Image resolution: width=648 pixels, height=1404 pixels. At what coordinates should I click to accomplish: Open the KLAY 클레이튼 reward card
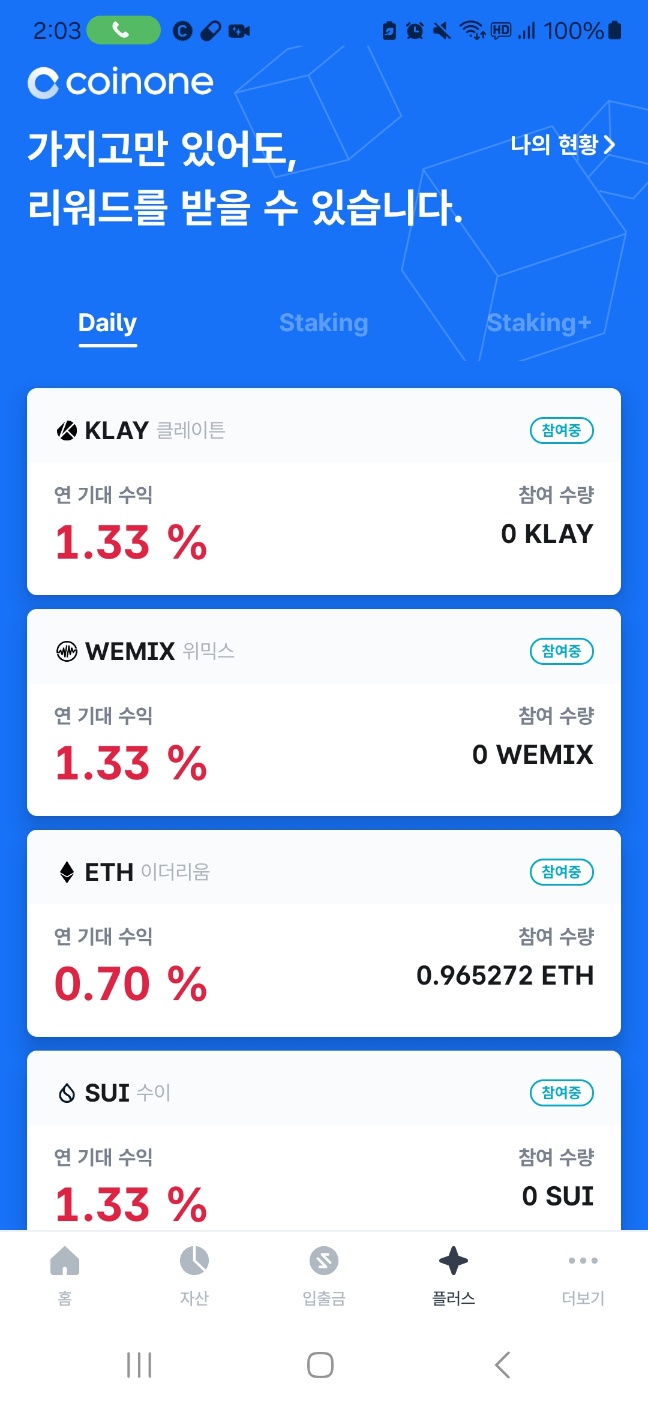324,491
